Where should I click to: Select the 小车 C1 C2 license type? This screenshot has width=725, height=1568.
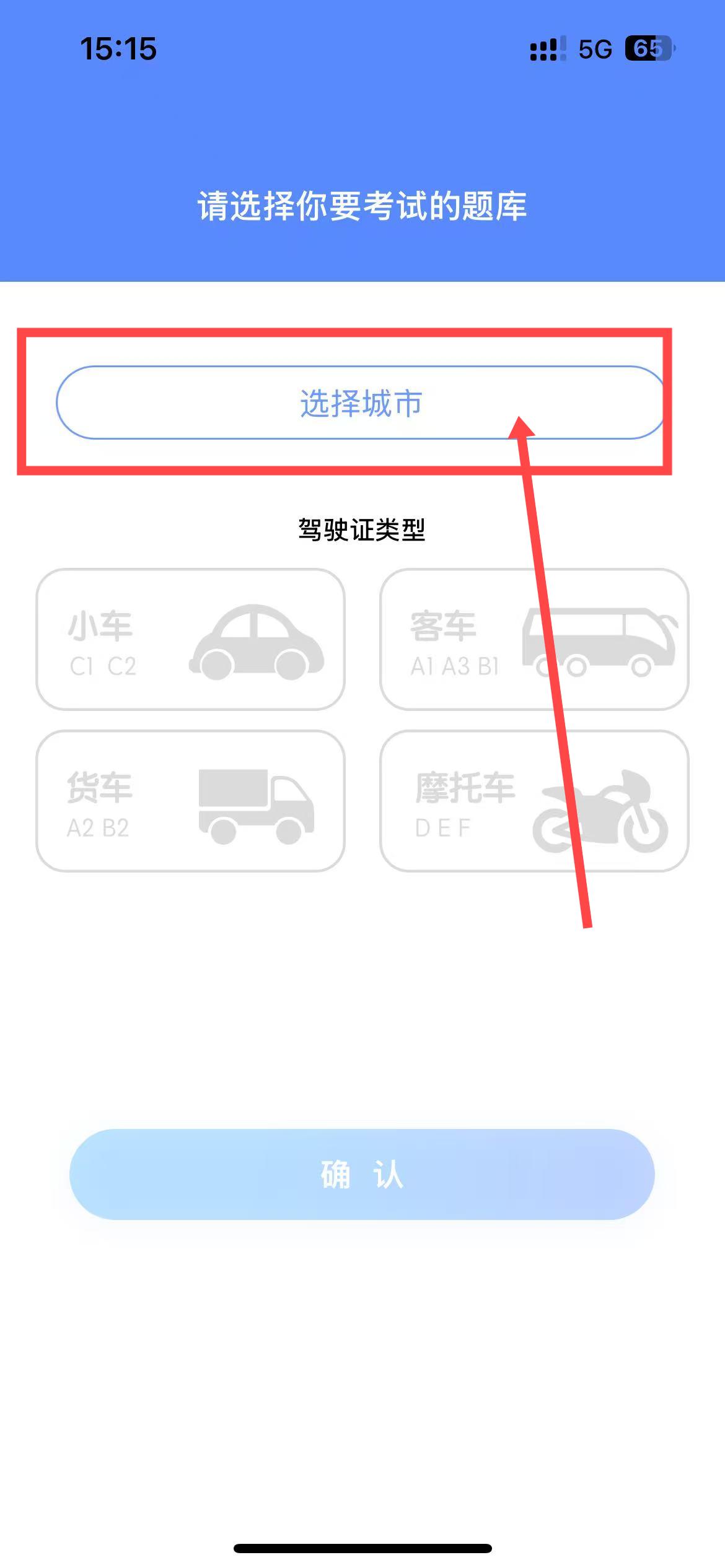click(x=190, y=639)
